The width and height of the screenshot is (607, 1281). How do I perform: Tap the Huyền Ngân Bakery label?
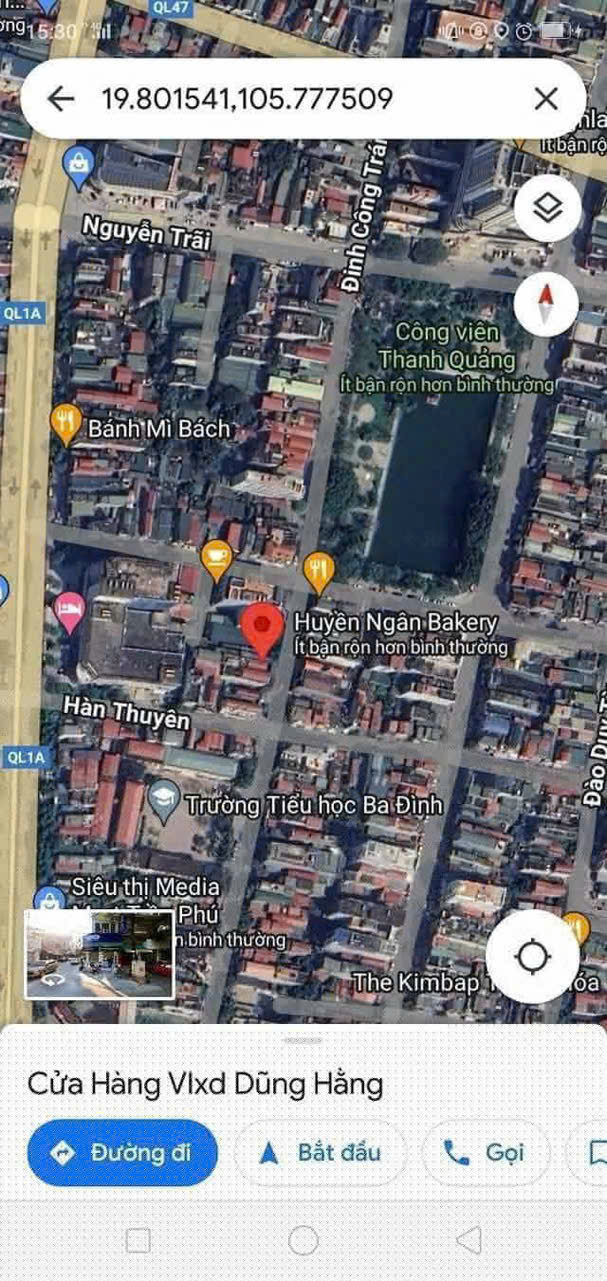[395, 622]
